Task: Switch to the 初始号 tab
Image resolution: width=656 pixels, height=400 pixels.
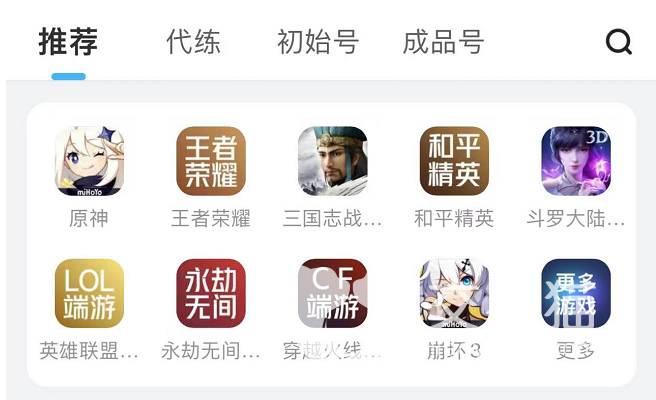Action: pos(317,42)
